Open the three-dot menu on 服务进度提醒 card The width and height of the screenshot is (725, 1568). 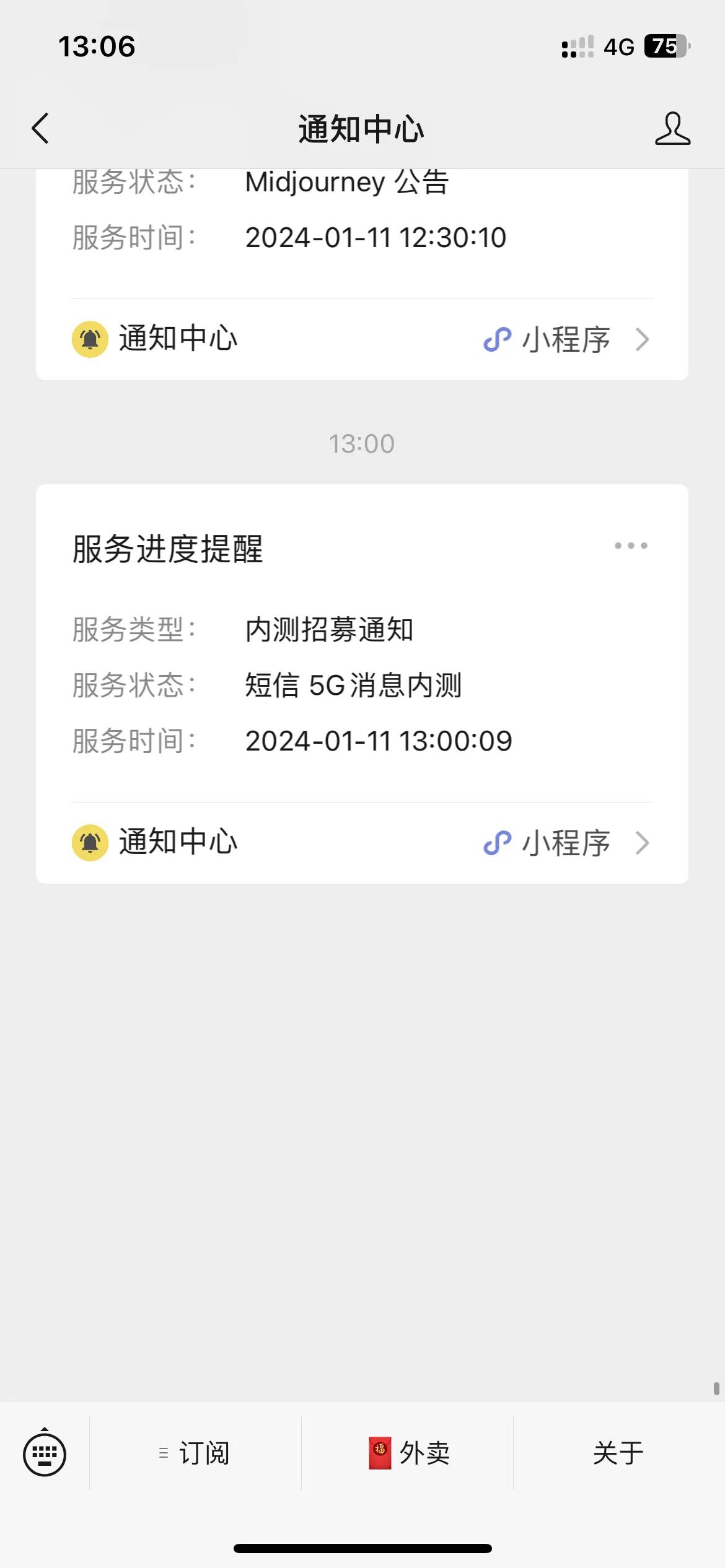(631, 546)
